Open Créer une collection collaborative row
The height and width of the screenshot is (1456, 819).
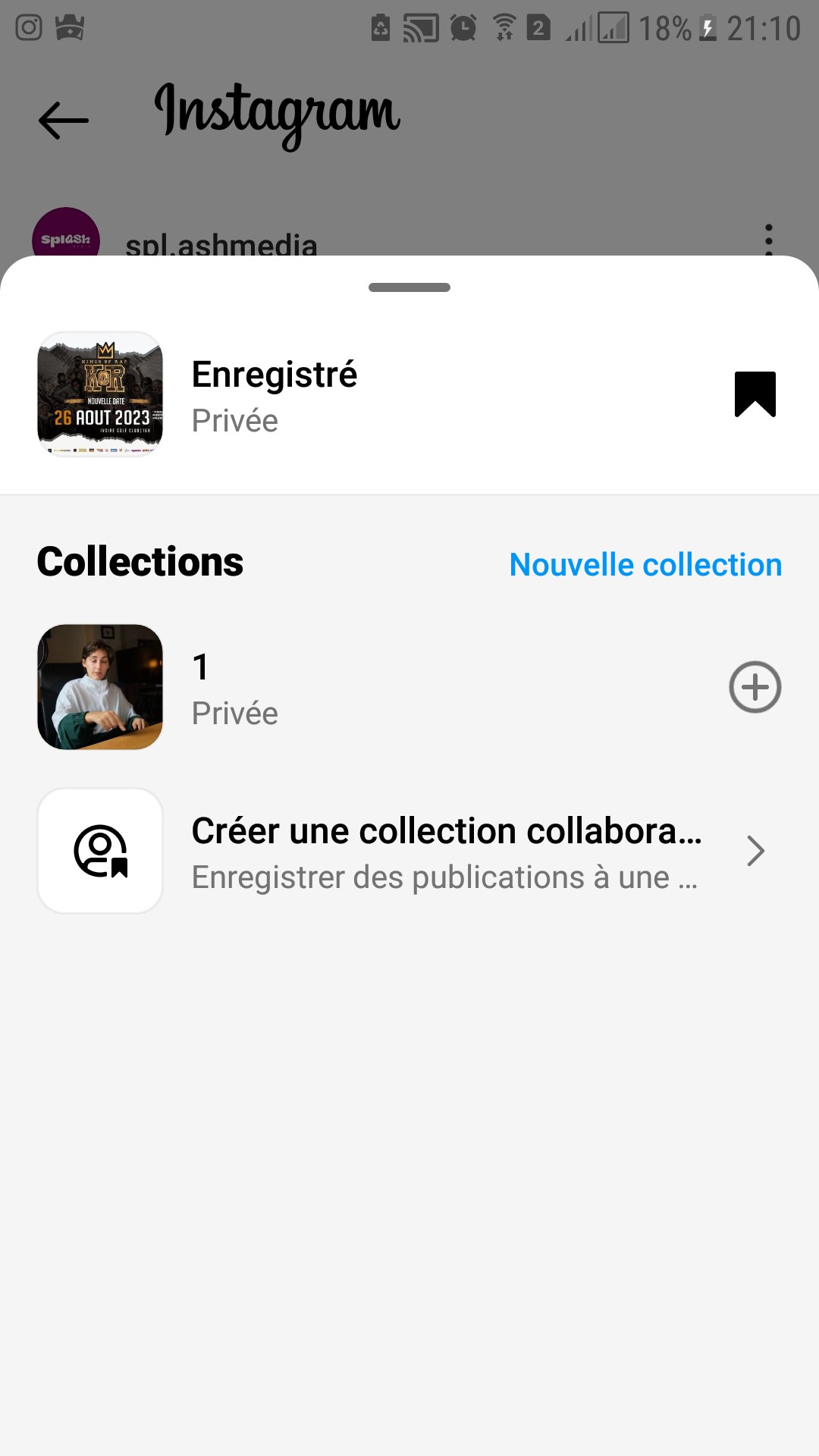pos(446,851)
